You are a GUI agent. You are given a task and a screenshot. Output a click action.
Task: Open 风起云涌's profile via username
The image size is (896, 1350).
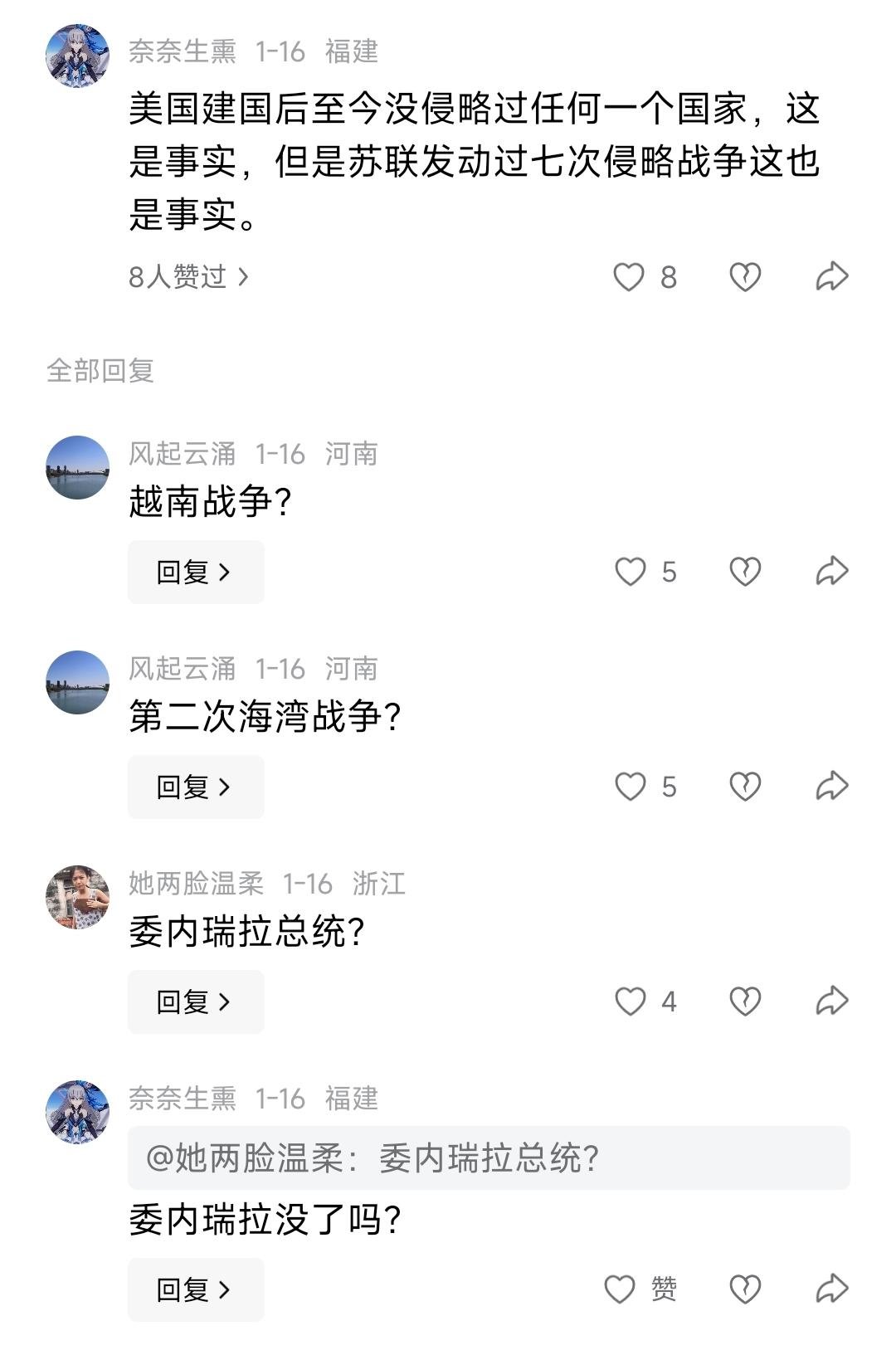pos(183,454)
